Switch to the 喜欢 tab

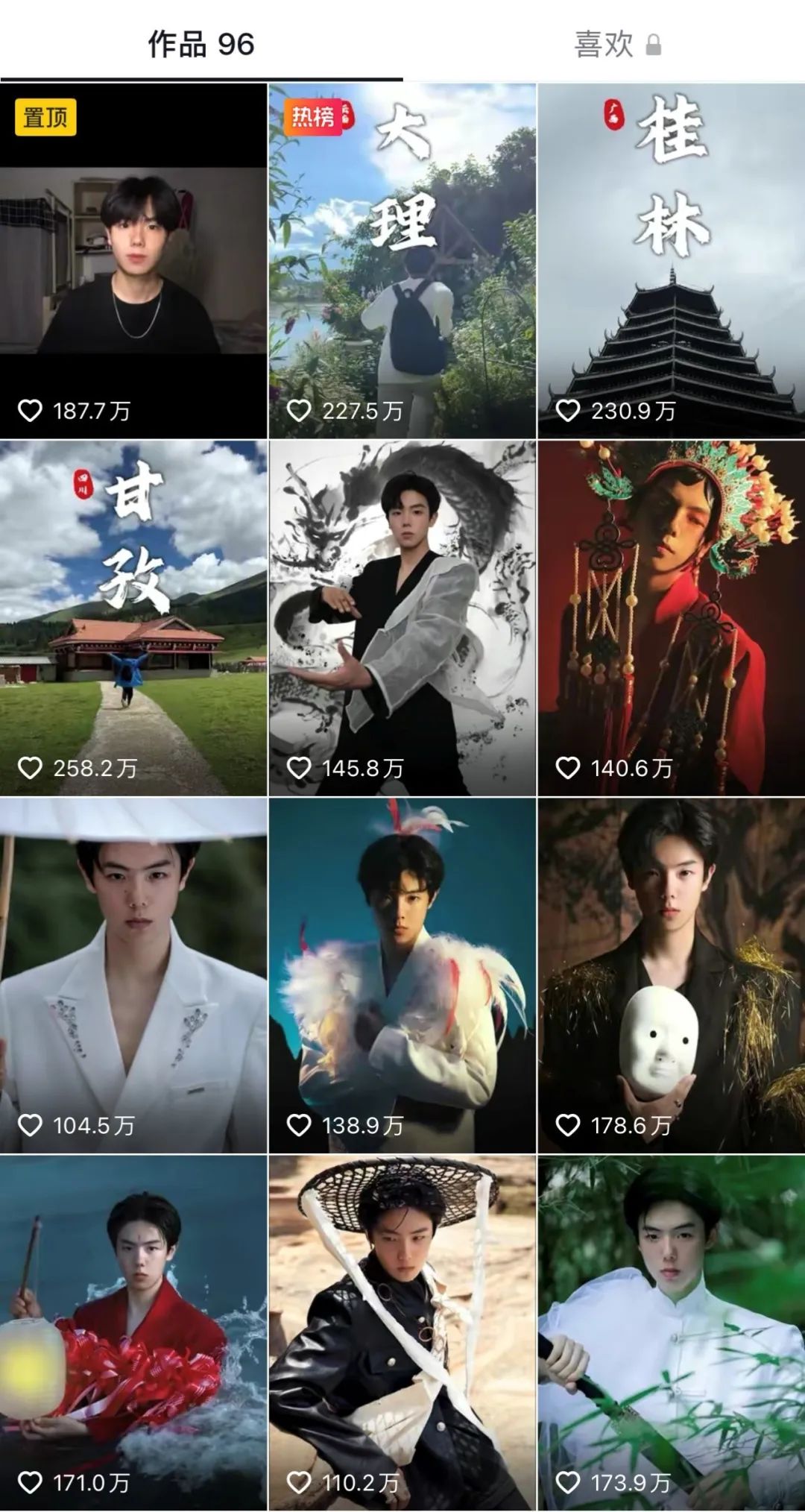(617, 44)
